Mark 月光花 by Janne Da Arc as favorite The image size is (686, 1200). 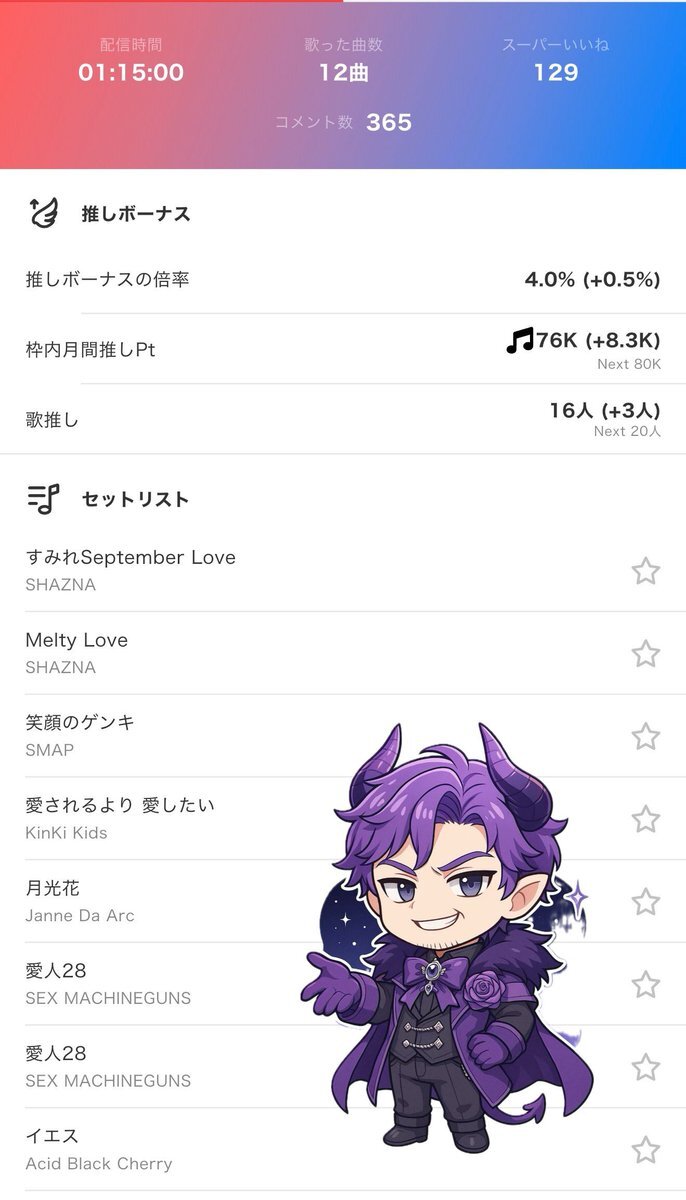(x=646, y=902)
